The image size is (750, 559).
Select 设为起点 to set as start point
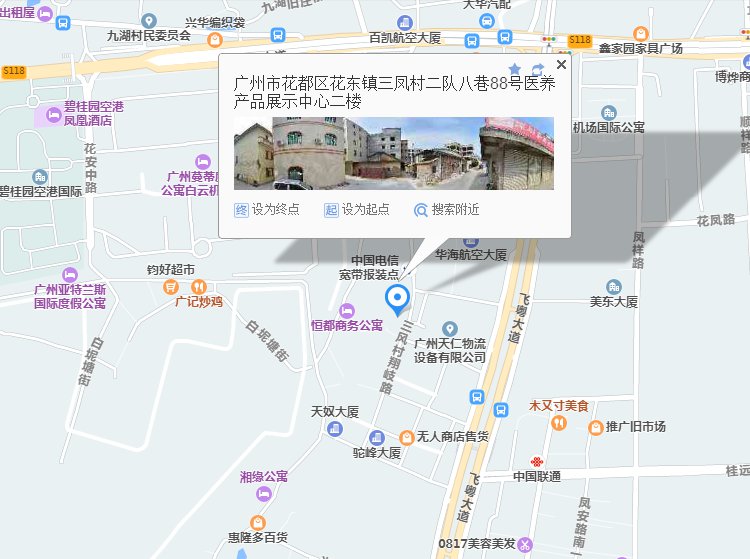coord(356,210)
